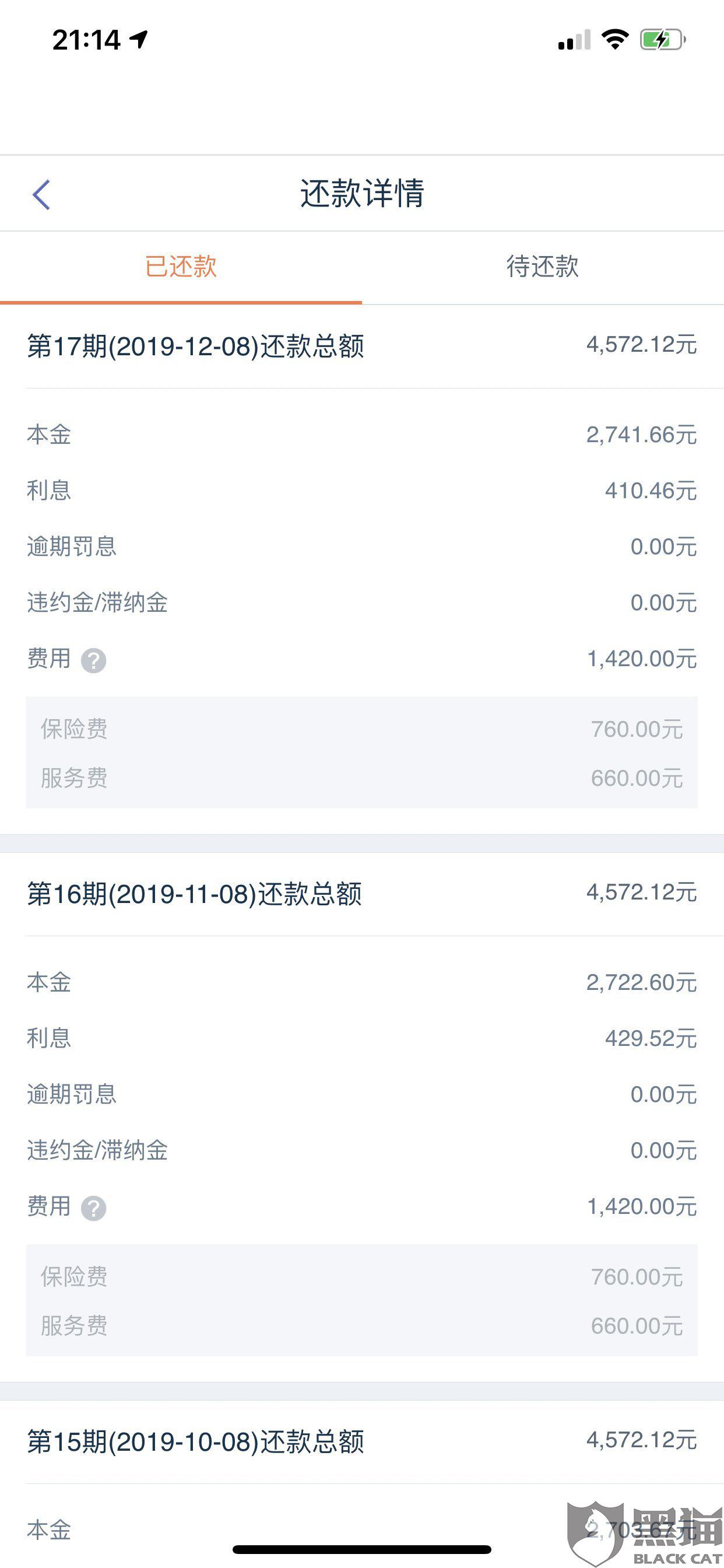Image resolution: width=724 pixels, height=1568 pixels.
Task: Switch to the 待还款 tab
Action: click(x=542, y=267)
